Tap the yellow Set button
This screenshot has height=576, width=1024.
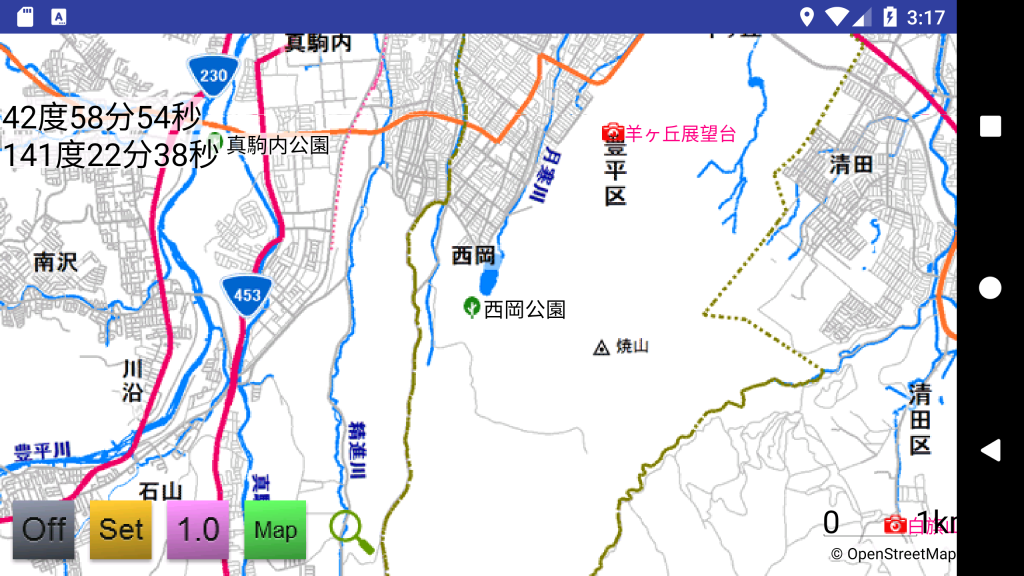121,529
